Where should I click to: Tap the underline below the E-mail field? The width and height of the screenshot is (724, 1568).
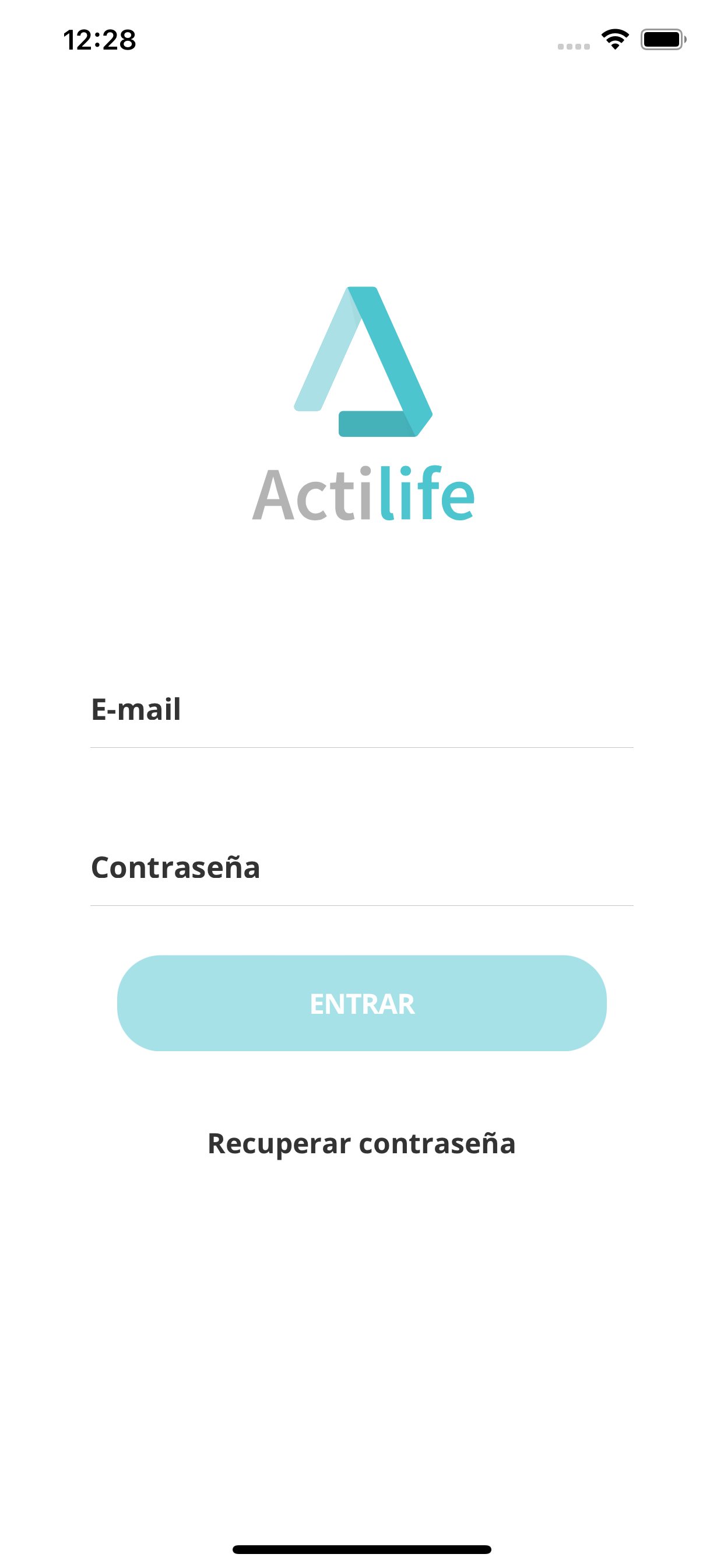point(362,747)
